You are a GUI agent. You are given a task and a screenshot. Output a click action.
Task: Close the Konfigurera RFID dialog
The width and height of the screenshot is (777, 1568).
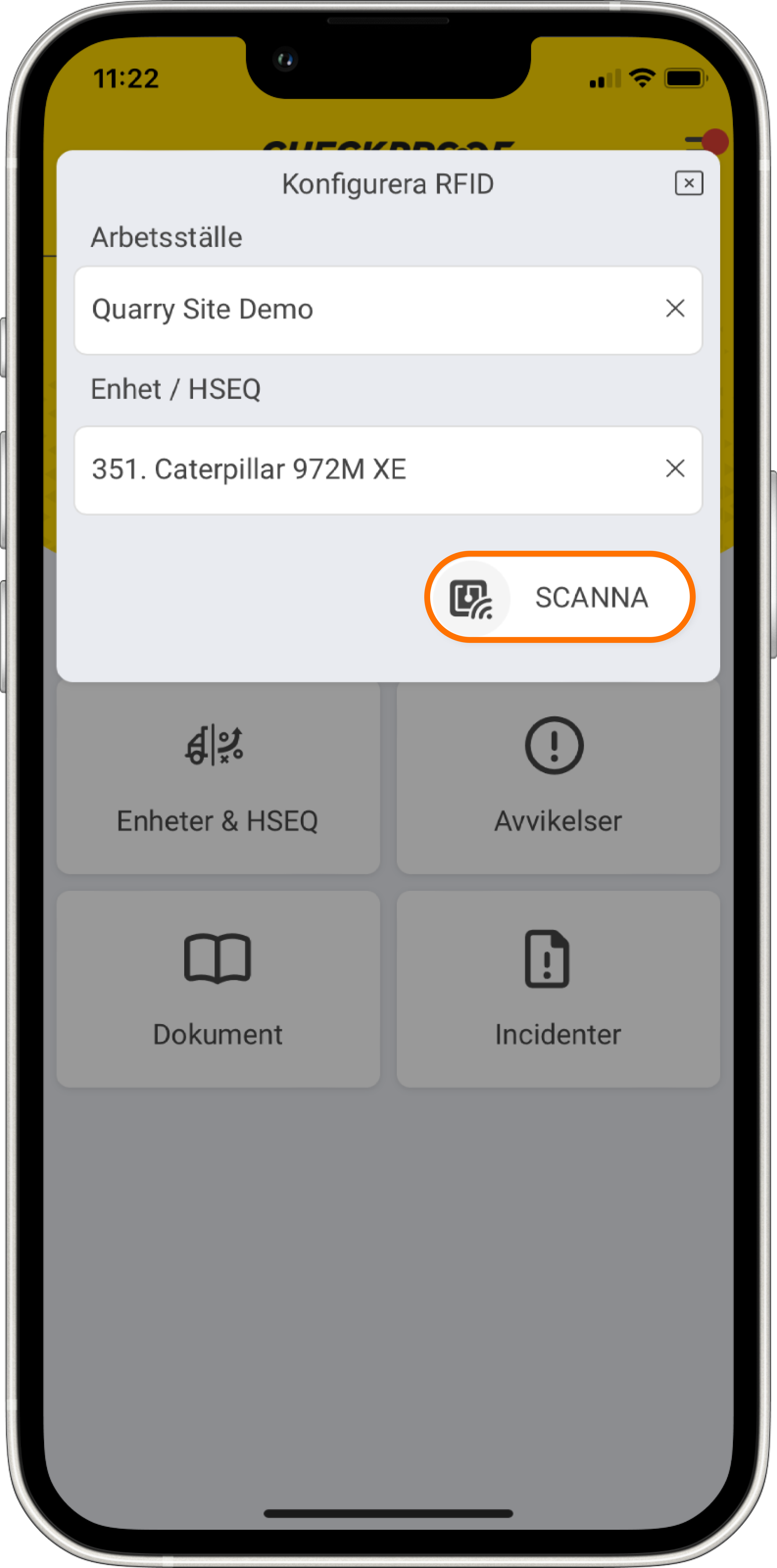689,183
